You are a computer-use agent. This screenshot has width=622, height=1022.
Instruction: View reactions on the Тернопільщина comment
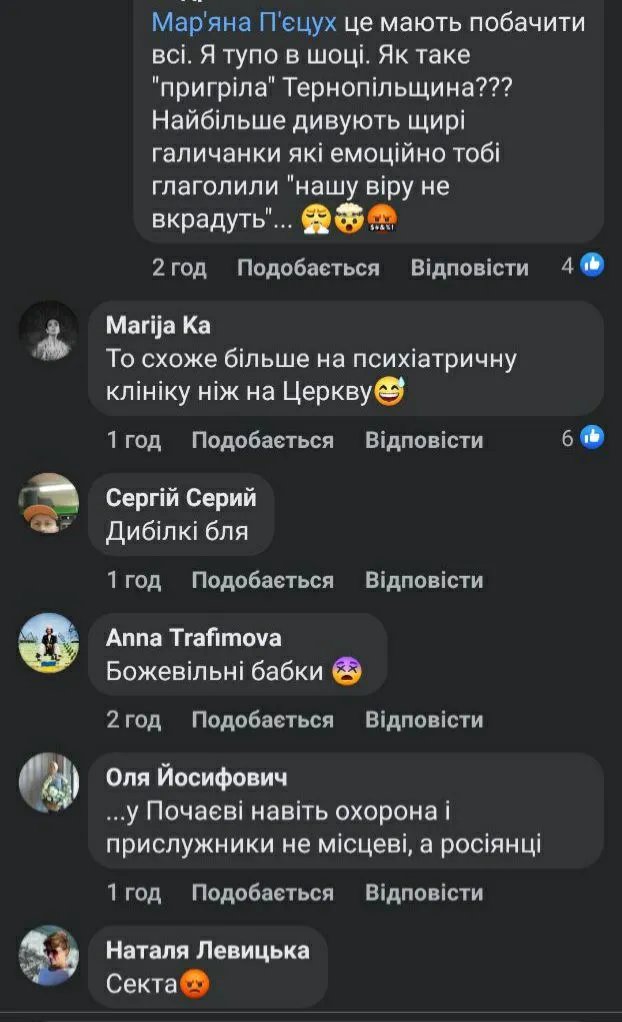[x=582, y=266]
